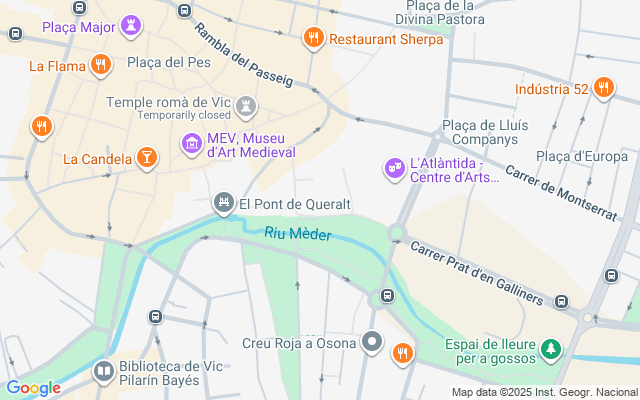
Task: Select the MEV Museu d'Art Medieval pin
Action: click(191, 144)
